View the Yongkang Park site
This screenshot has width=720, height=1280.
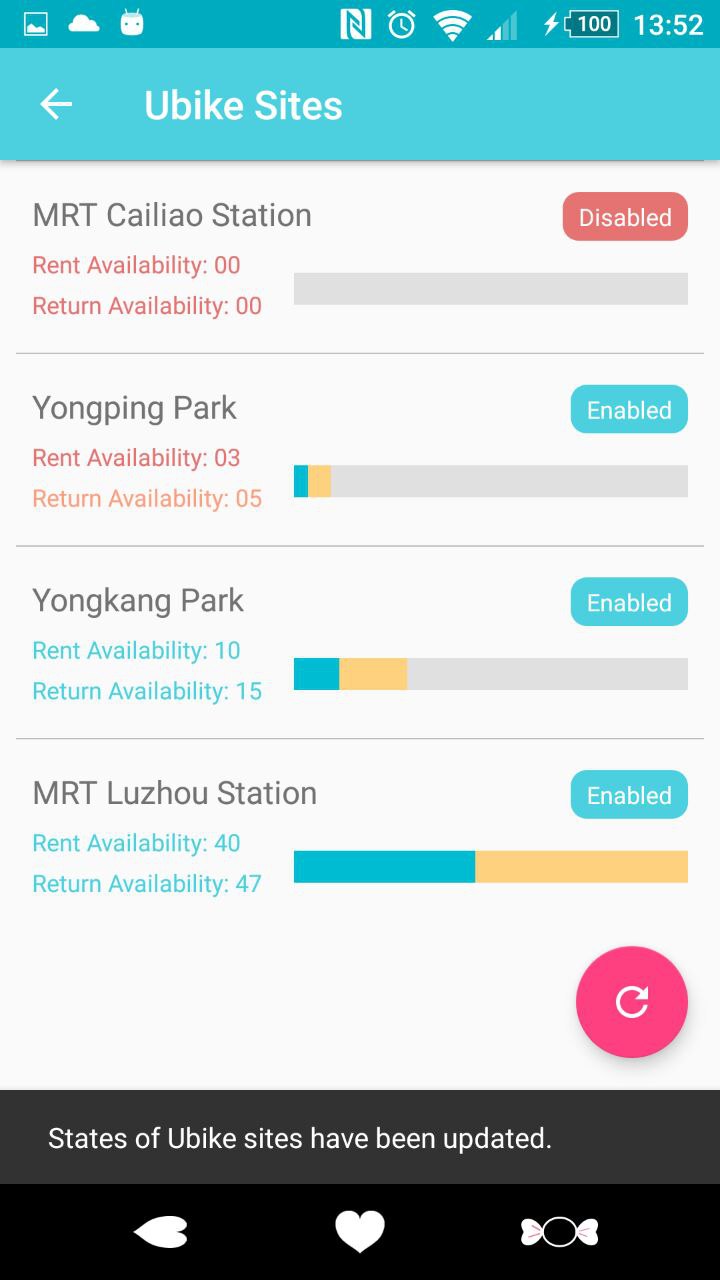(x=138, y=601)
